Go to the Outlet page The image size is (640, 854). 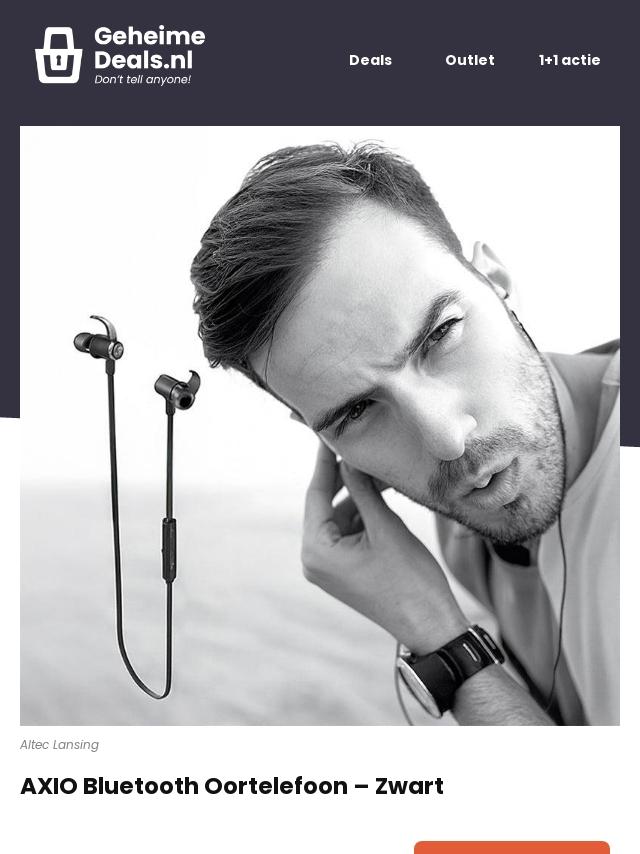469,60
